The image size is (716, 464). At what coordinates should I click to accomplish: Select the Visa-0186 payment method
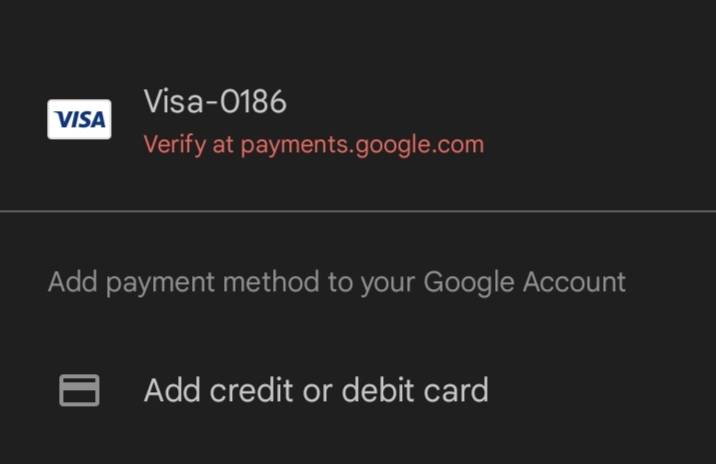[x=214, y=102]
